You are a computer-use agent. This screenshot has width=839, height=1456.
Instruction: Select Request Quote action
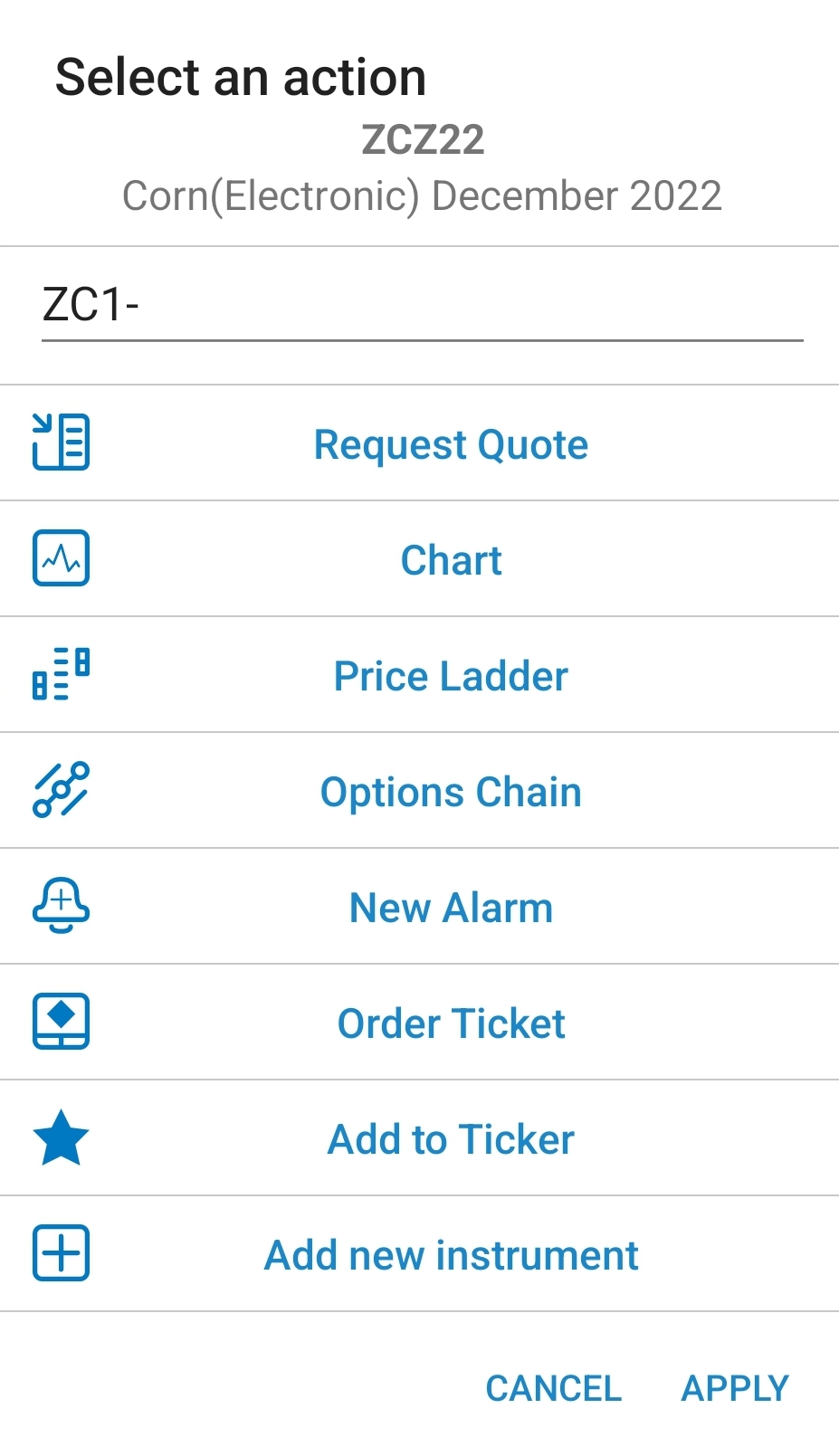click(419, 443)
